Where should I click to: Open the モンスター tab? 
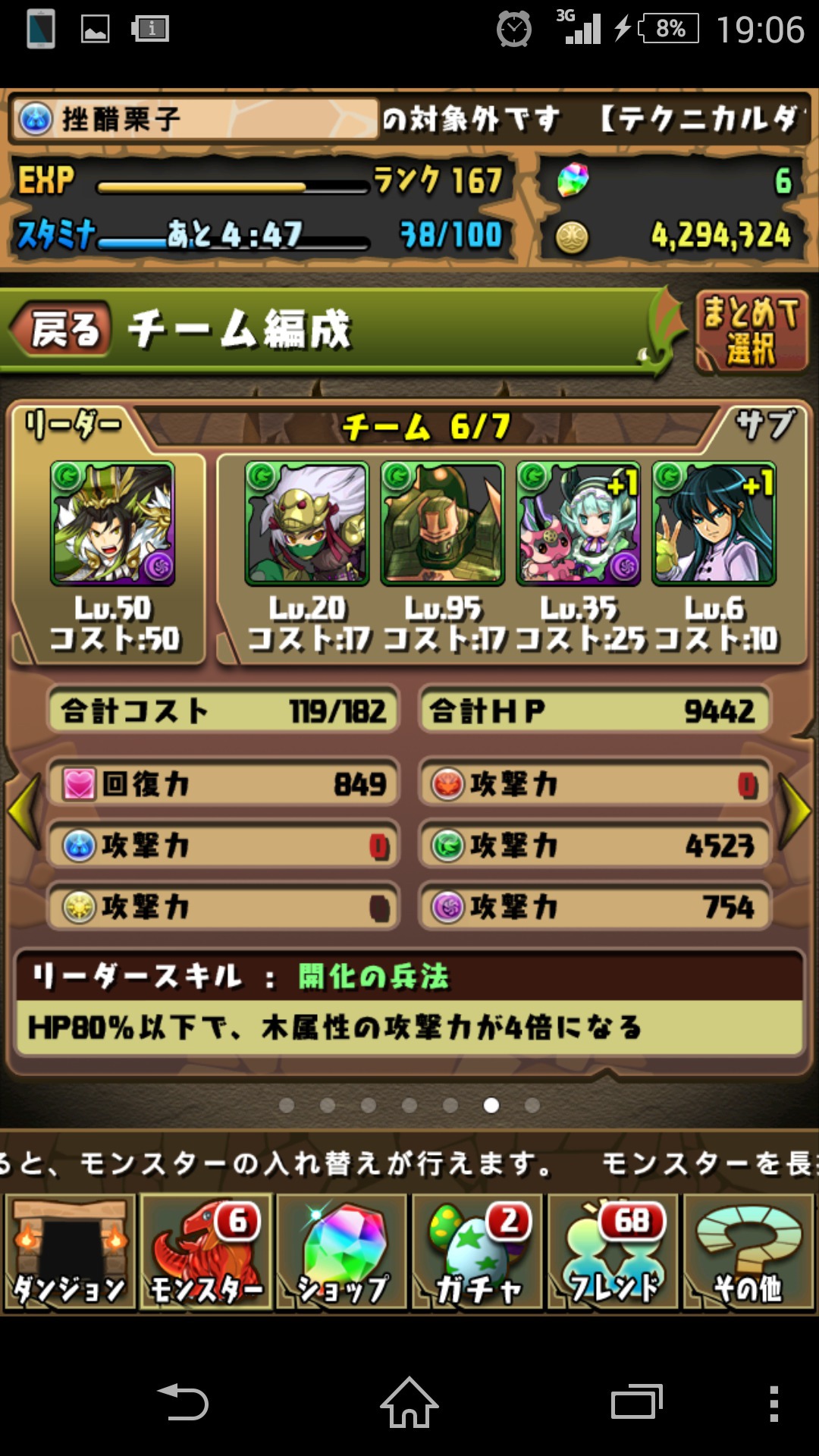click(206, 1253)
